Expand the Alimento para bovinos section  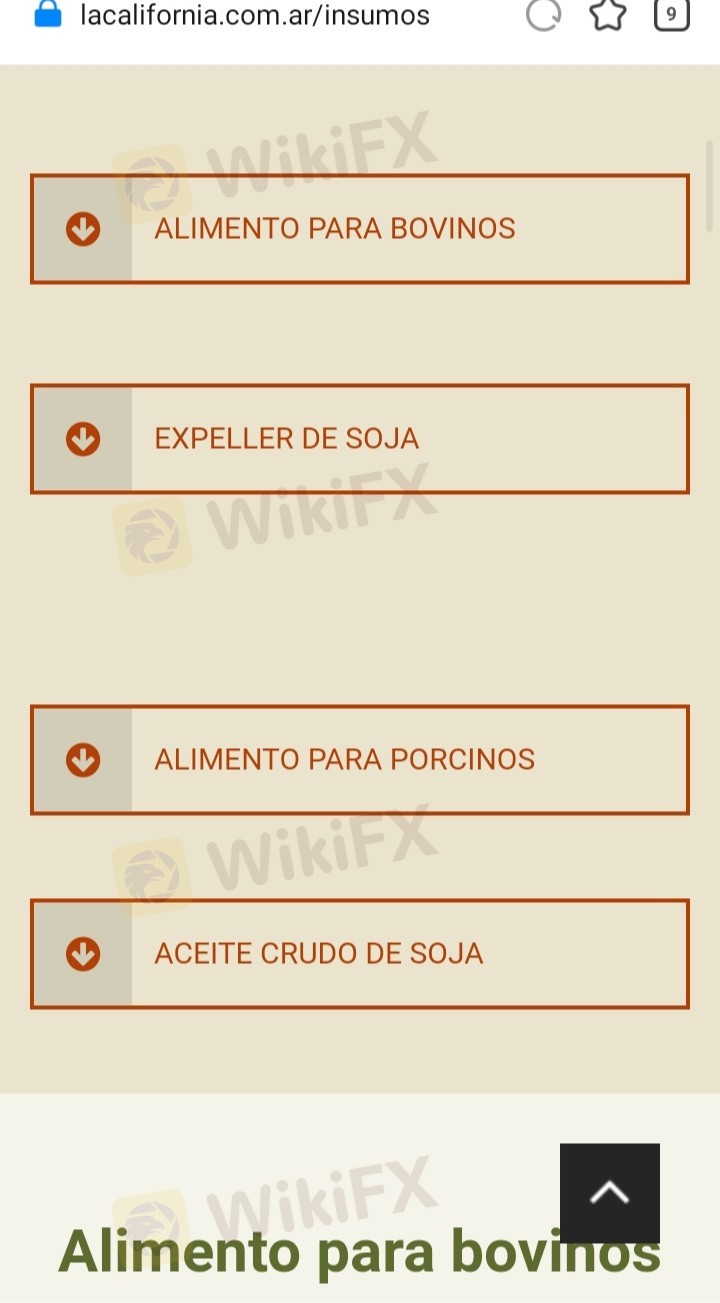[x=360, y=229]
